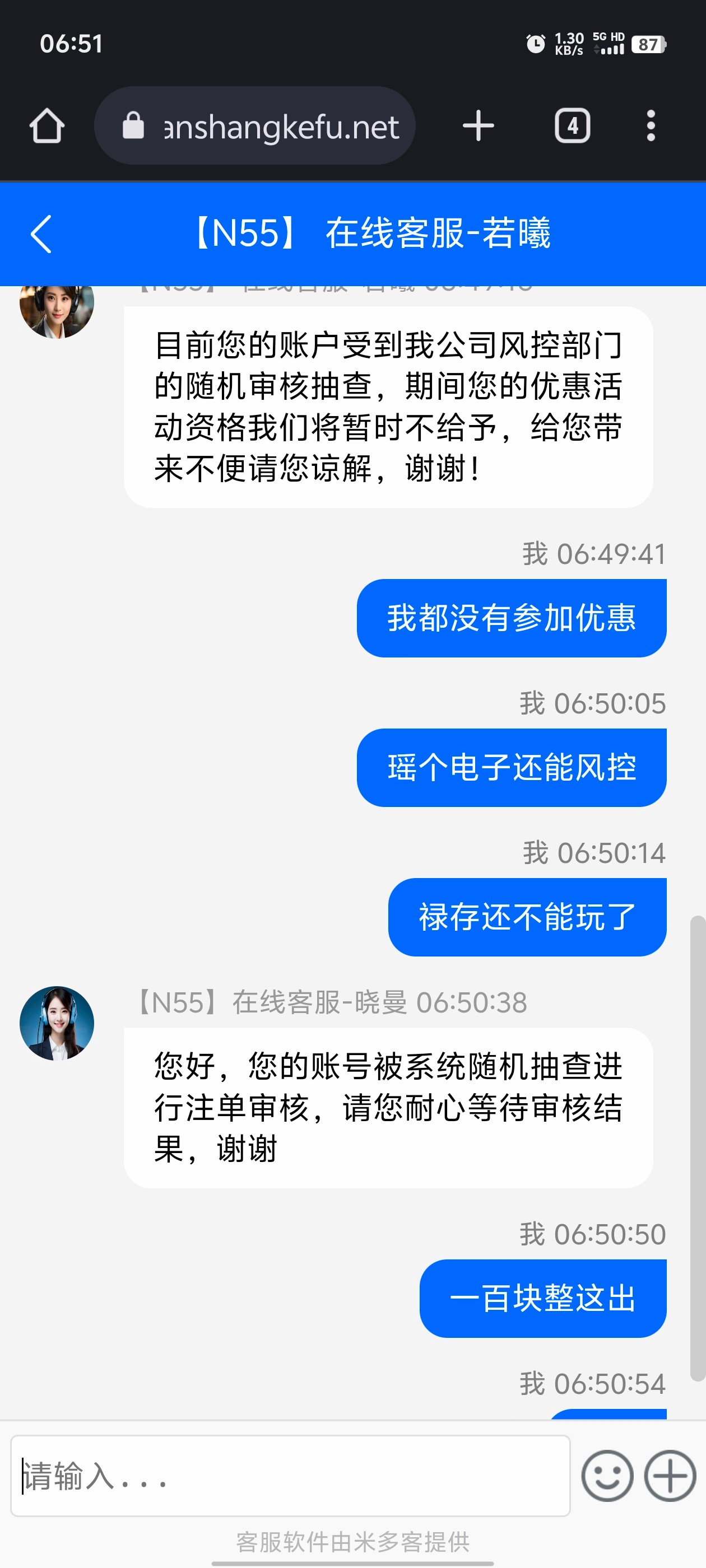Image resolution: width=706 pixels, height=1568 pixels.
Task: Open the browser home page
Action: coord(47,126)
